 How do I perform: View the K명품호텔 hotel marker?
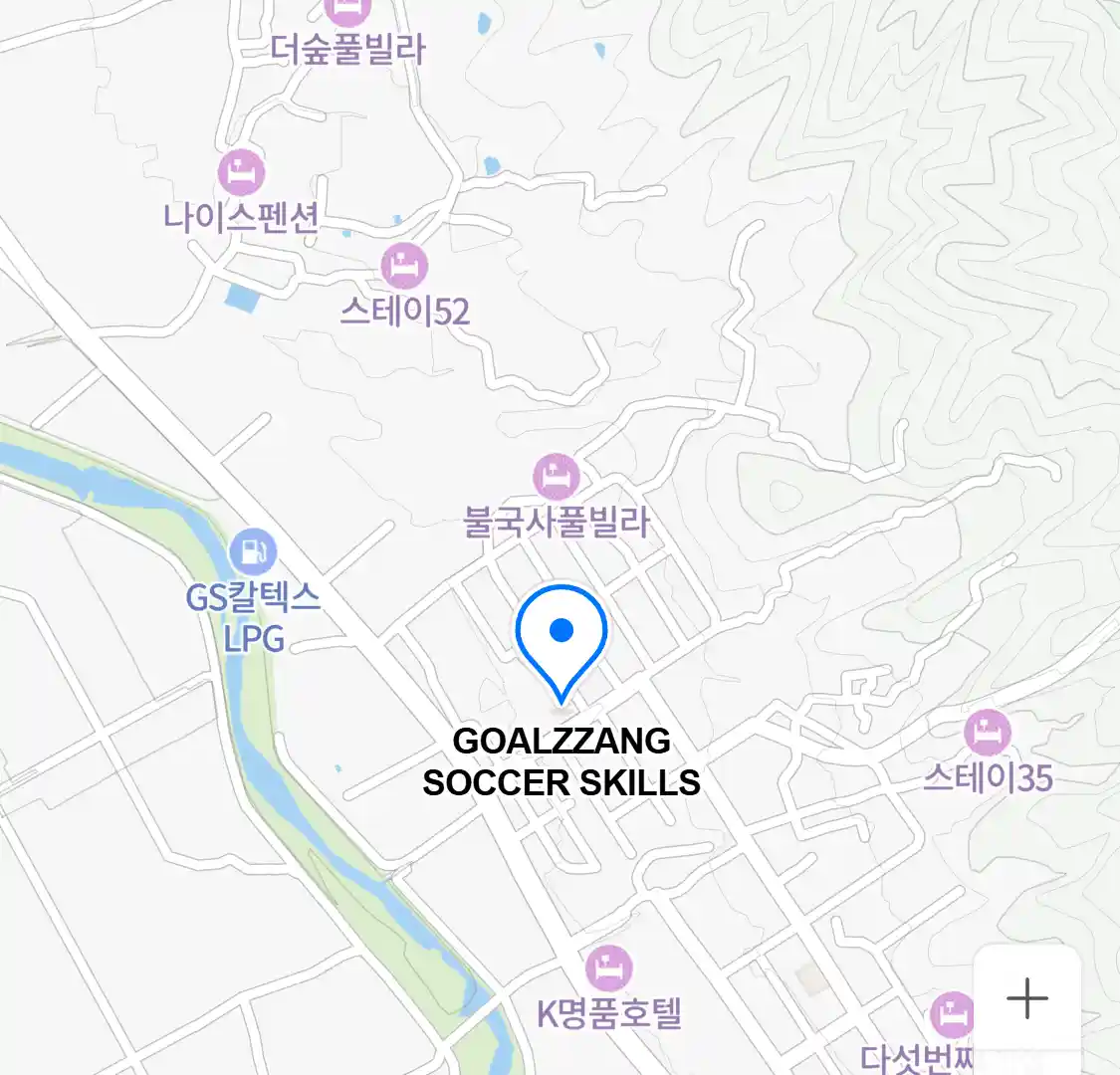pos(608,967)
